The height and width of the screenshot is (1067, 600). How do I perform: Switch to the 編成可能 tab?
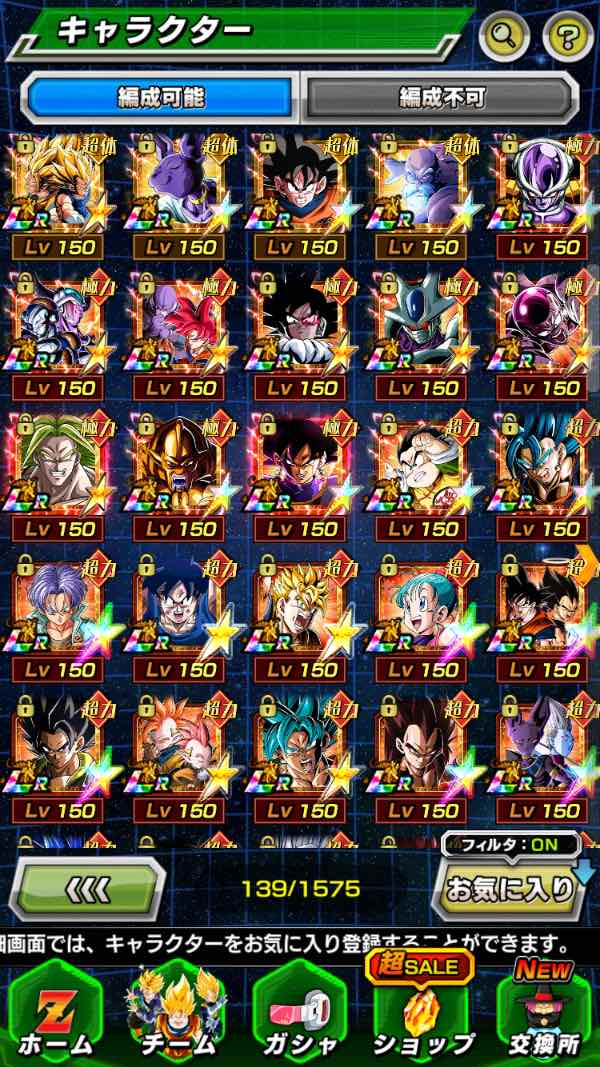pos(160,98)
